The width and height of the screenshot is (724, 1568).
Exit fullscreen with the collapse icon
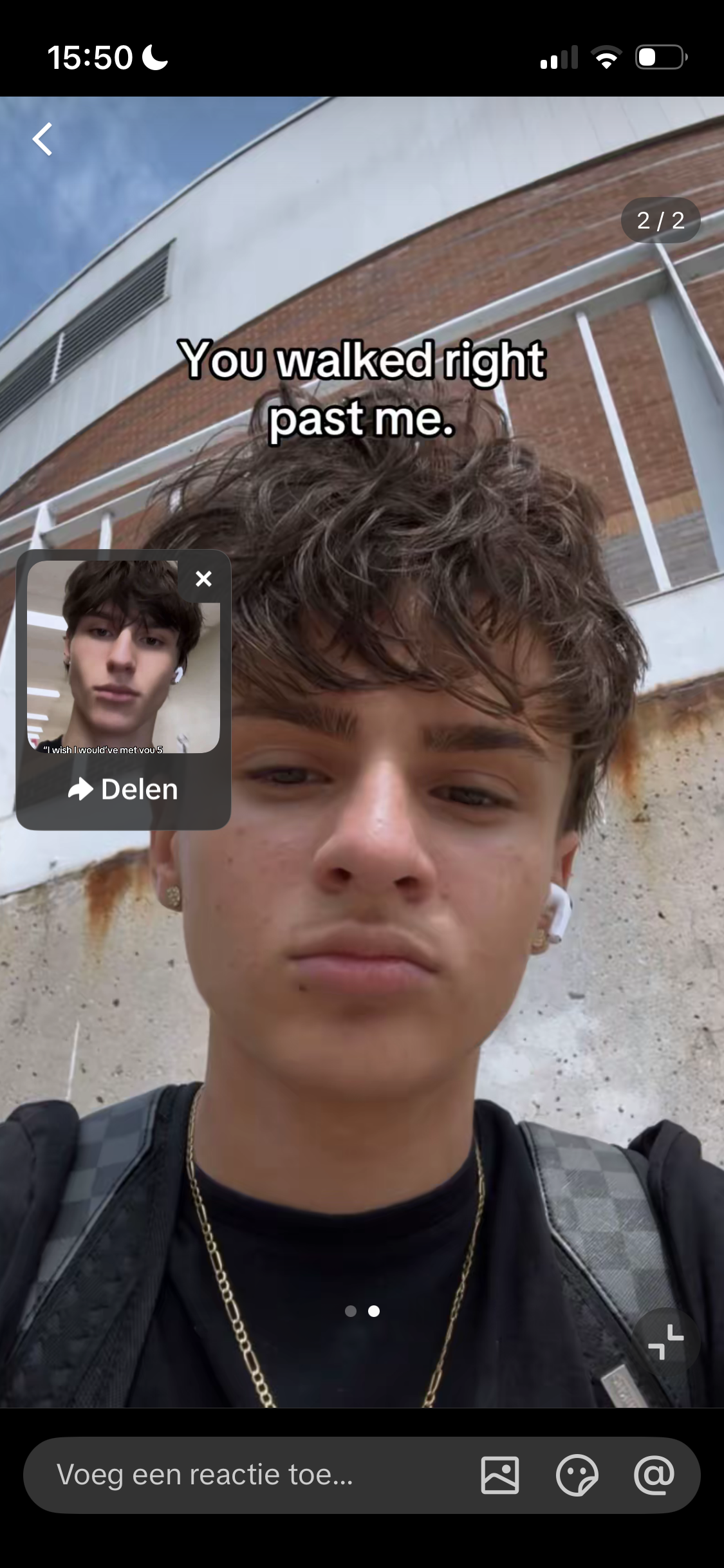665,1342
